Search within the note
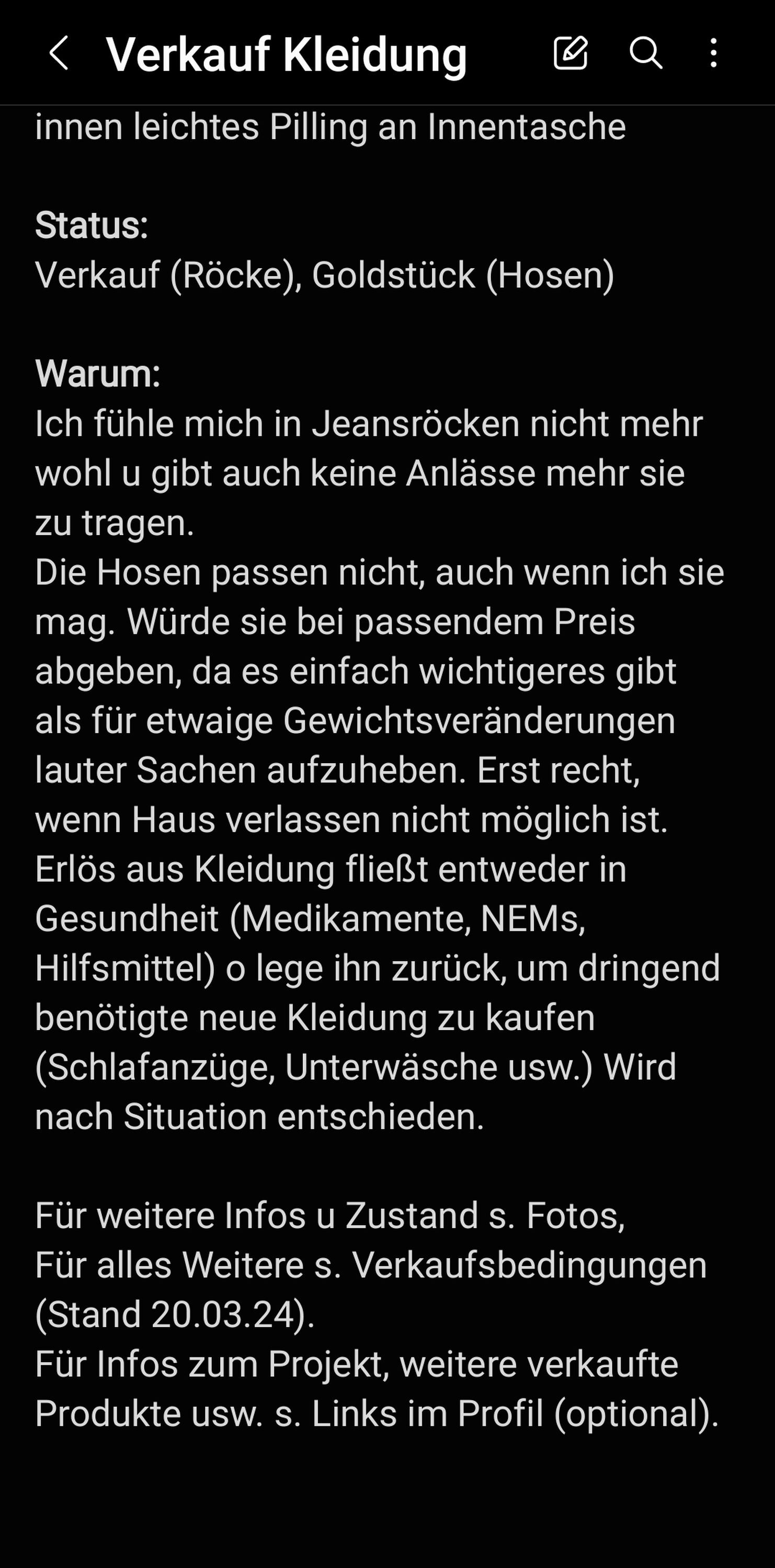 click(x=645, y=53)
